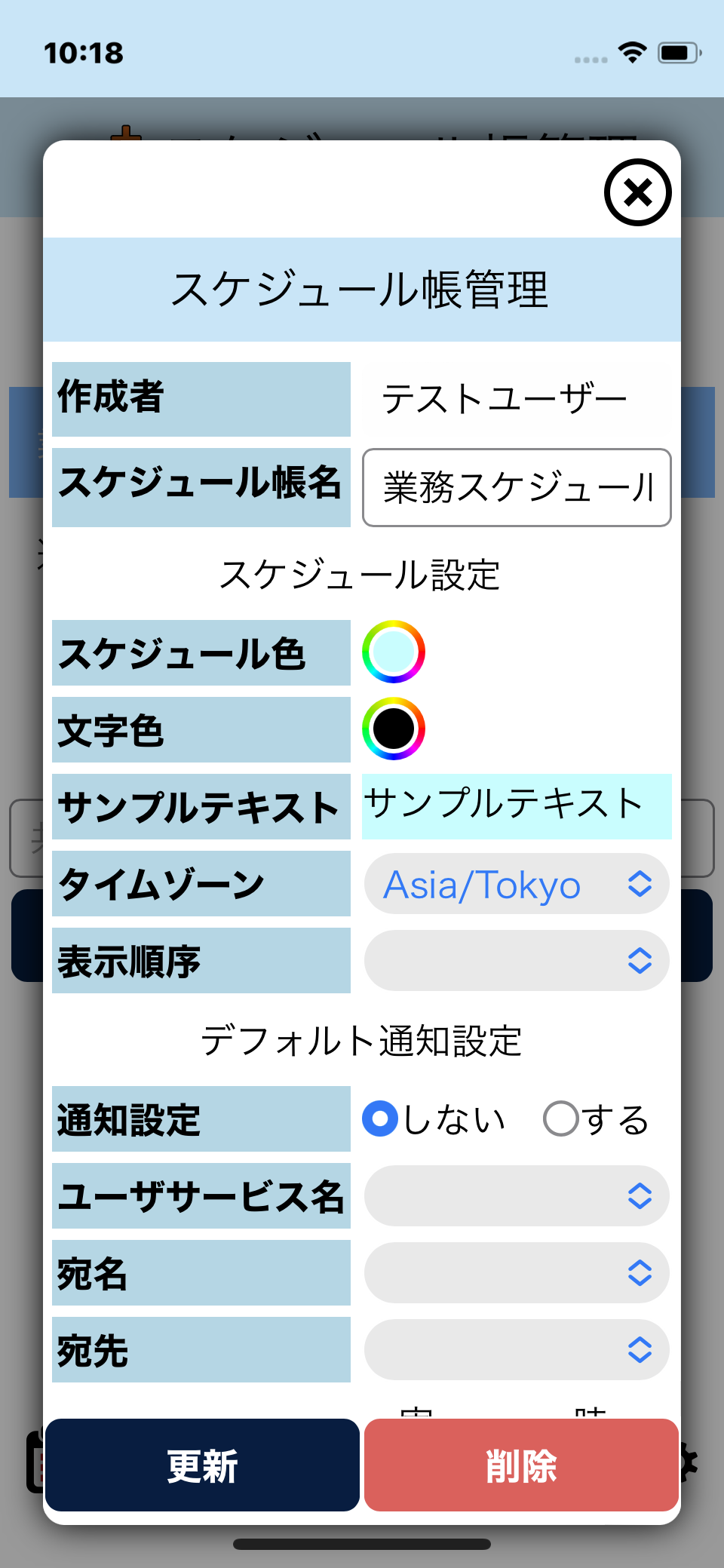Select the しない notification radio button
This screenshot has height=1568, width=724.
point(380,1120)
